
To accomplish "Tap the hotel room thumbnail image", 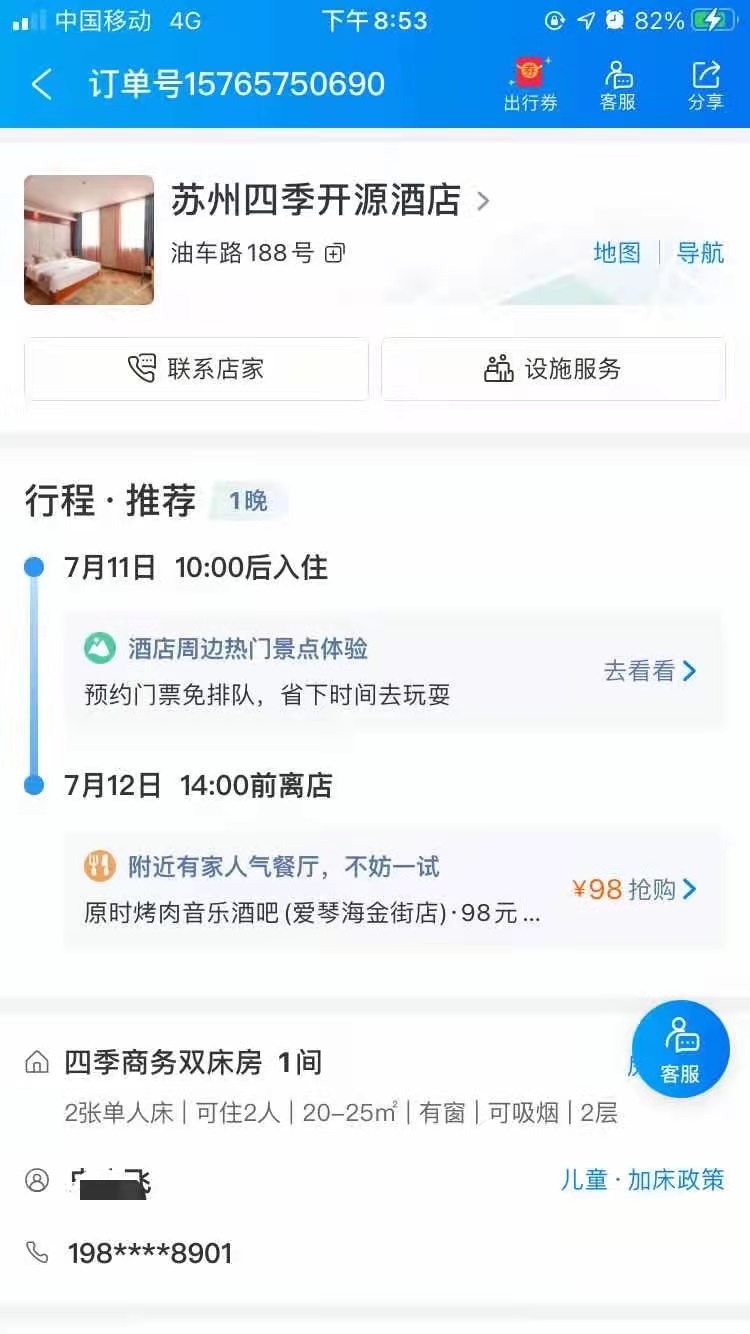I will [x=89, y=240].
